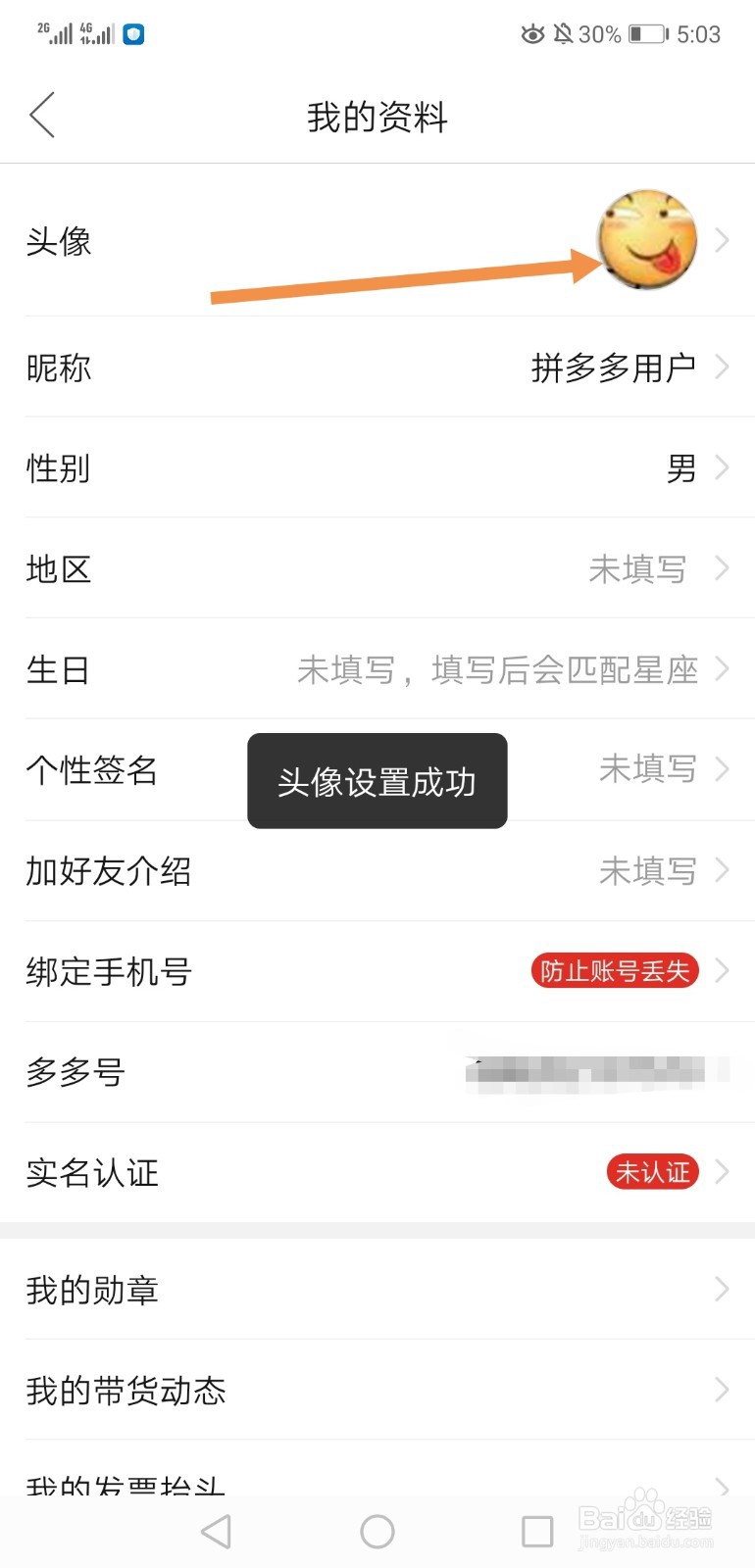The image size is (755, 1568).
Task: Tap the back arrow to exit profile page
Action: [42, 115]
